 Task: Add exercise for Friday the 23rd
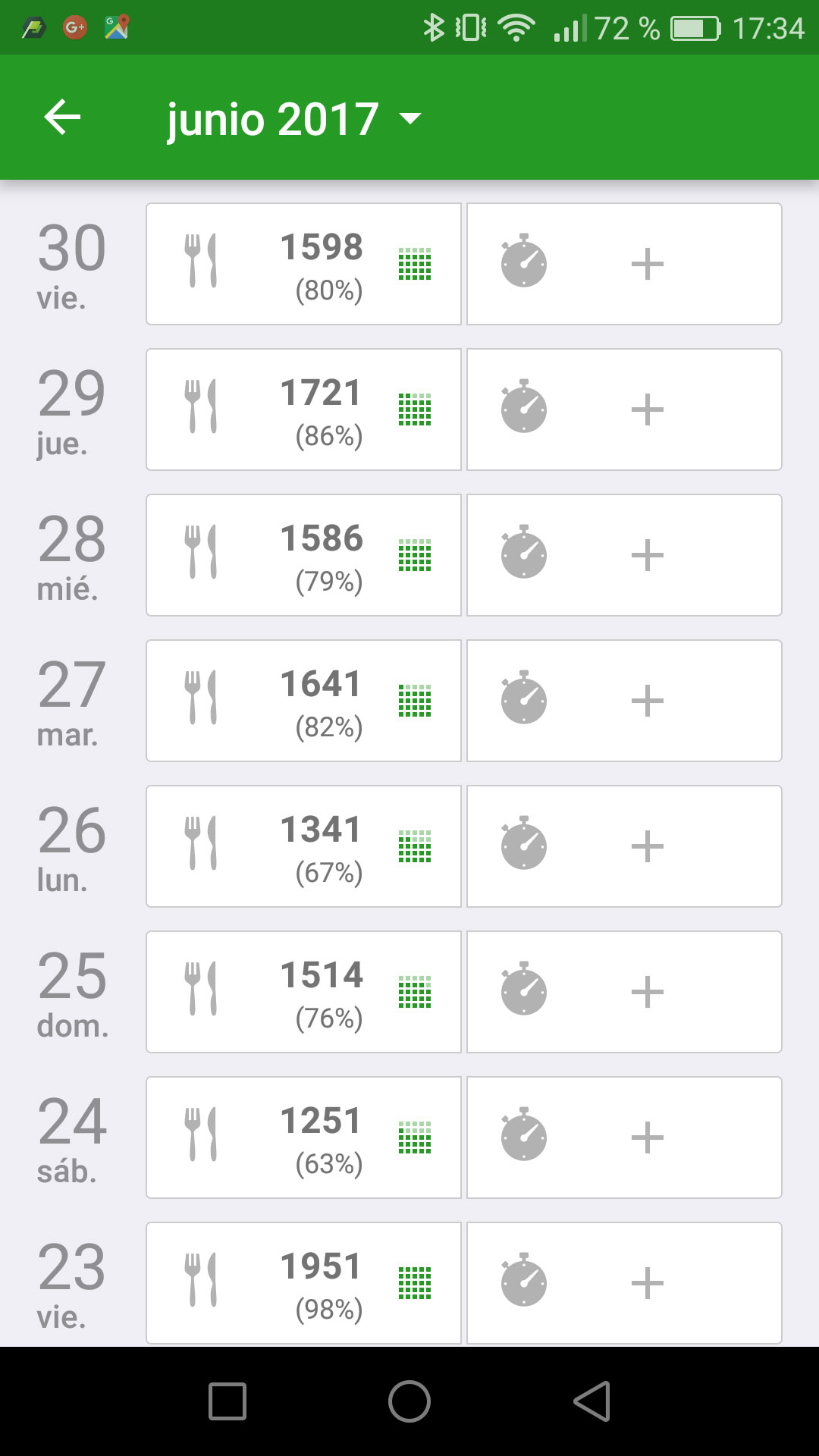click(624, 1283)
